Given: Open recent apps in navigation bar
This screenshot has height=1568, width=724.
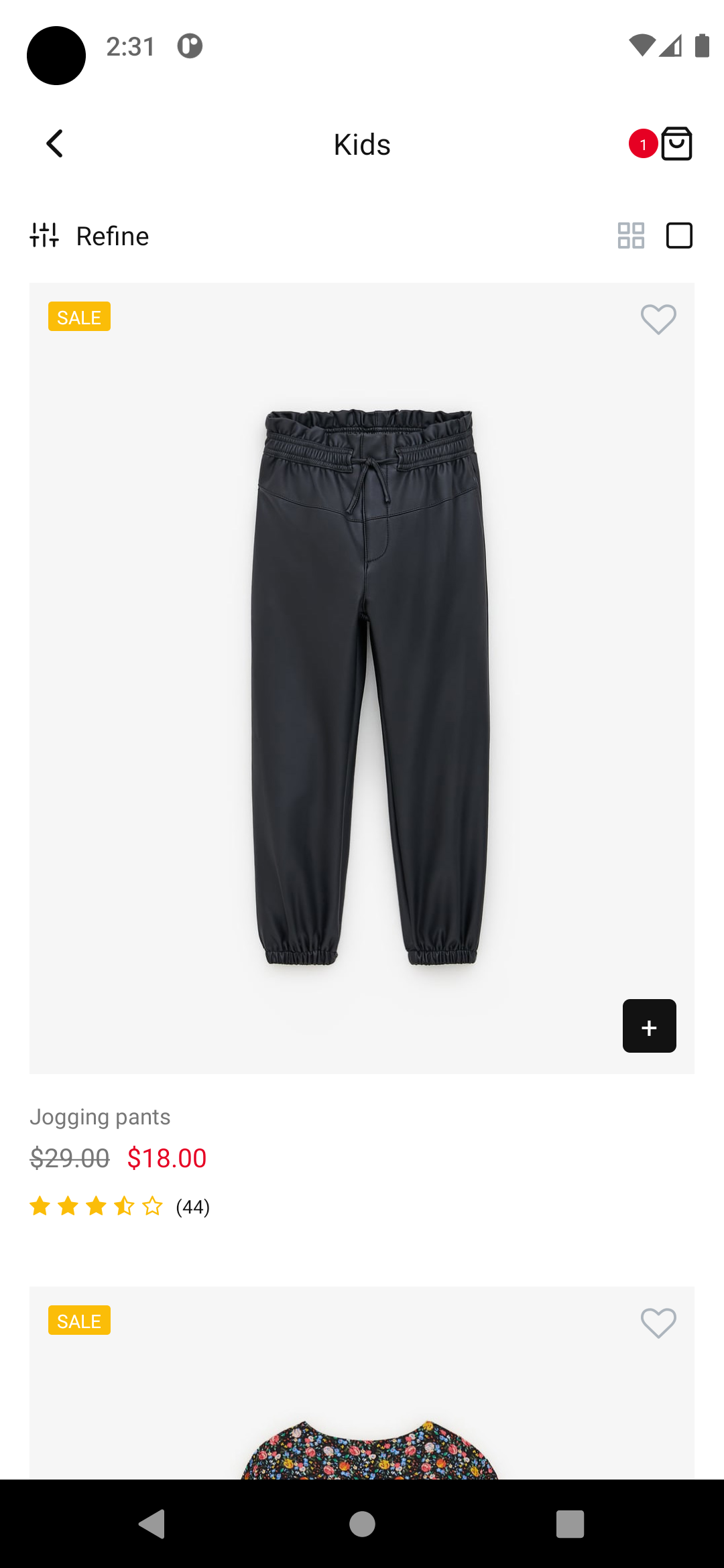Looking at the screenshot, I should 570,1524.
